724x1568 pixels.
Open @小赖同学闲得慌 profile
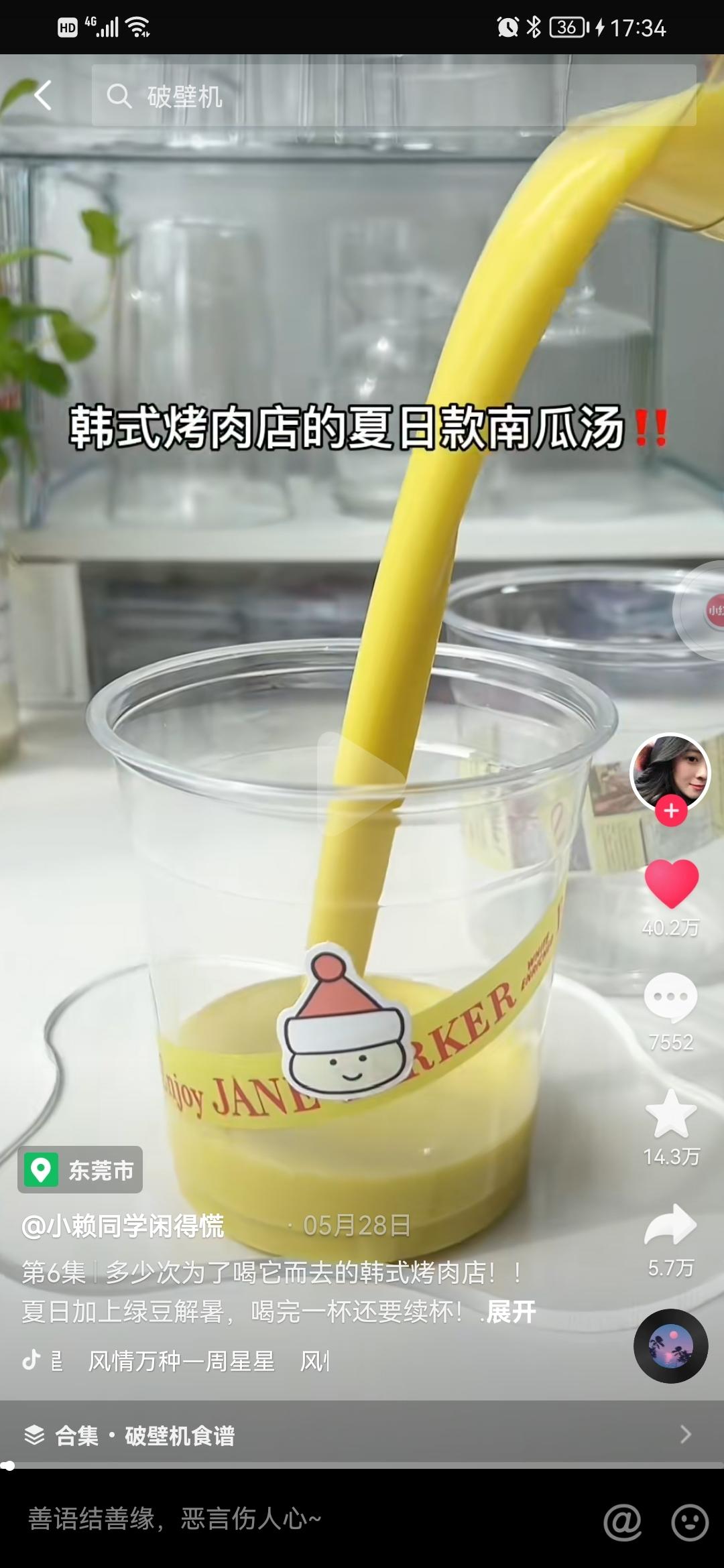pyautogui.click(x=123, y=1226)
